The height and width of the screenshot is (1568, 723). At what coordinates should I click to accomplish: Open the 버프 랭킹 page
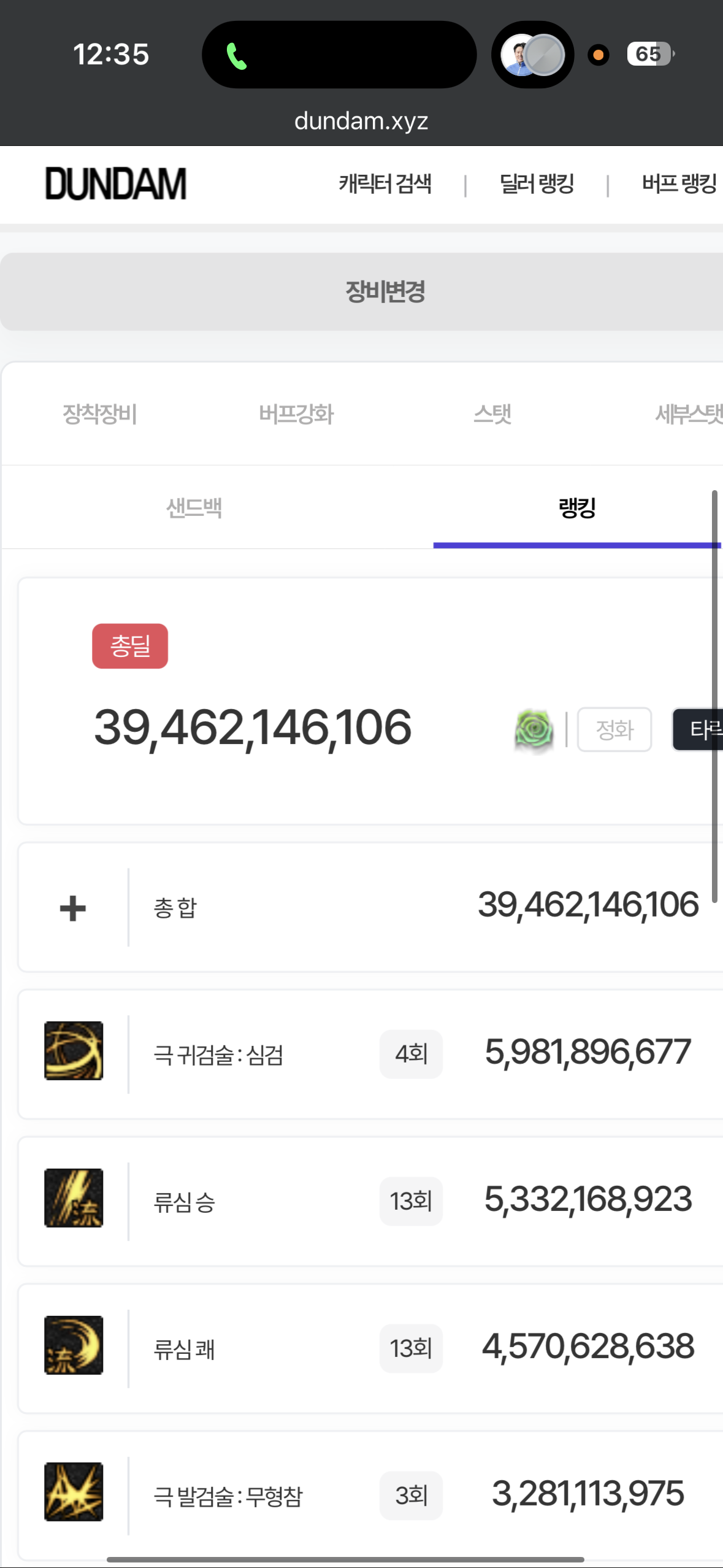pos(679,184)
